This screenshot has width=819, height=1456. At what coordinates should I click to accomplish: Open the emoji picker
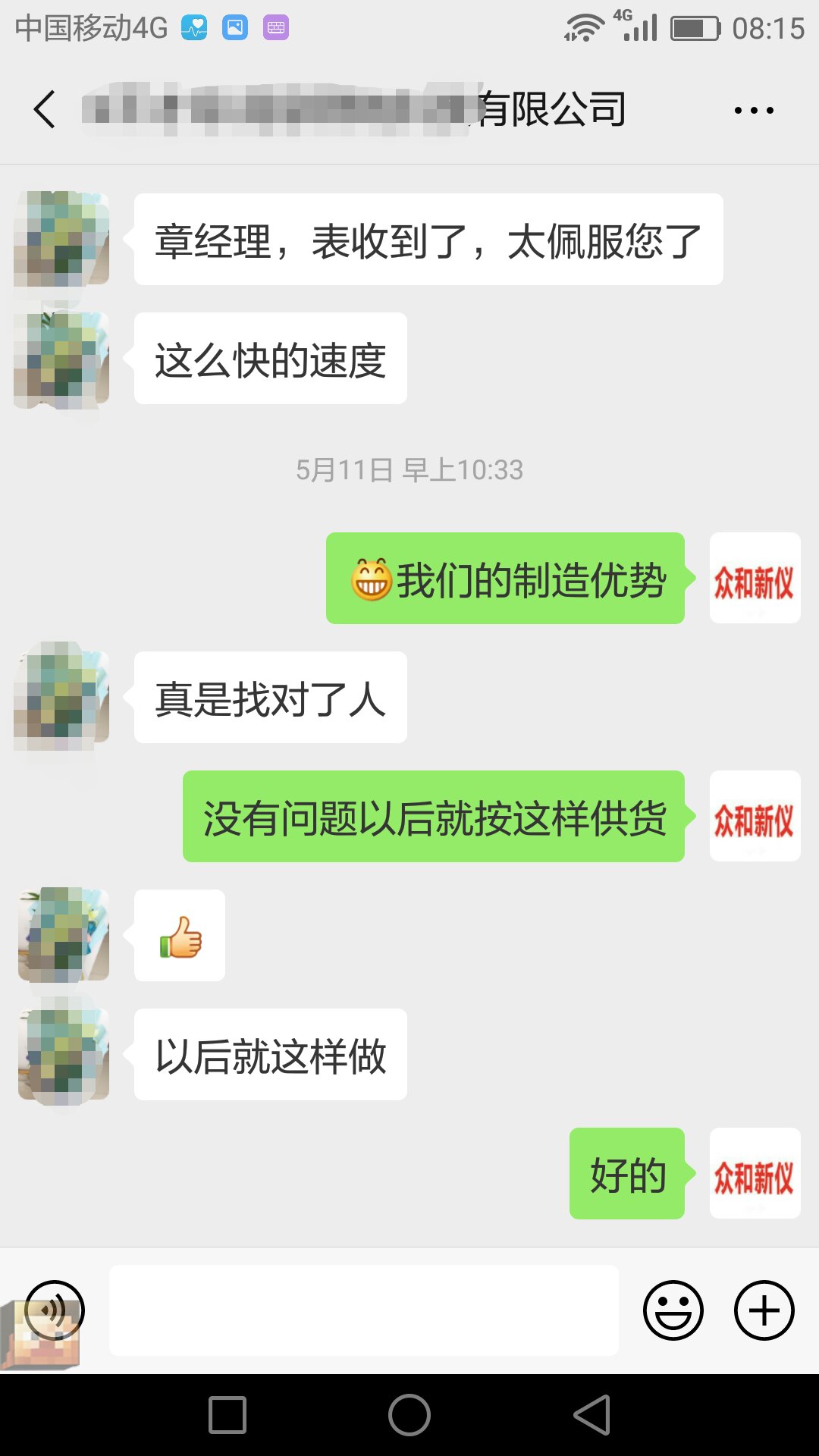(x=673, y=1310)
